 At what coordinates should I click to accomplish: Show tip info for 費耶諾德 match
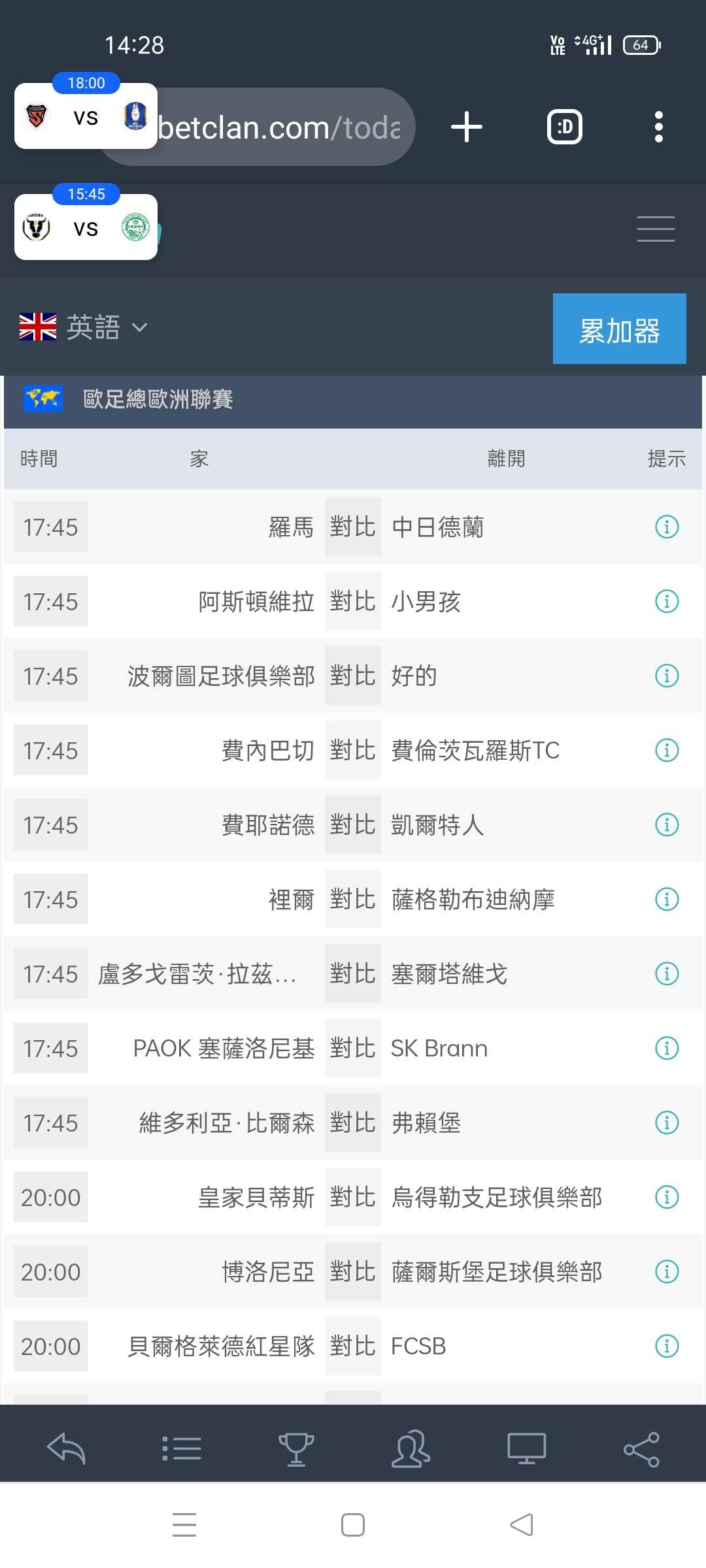tap(666, 825)
